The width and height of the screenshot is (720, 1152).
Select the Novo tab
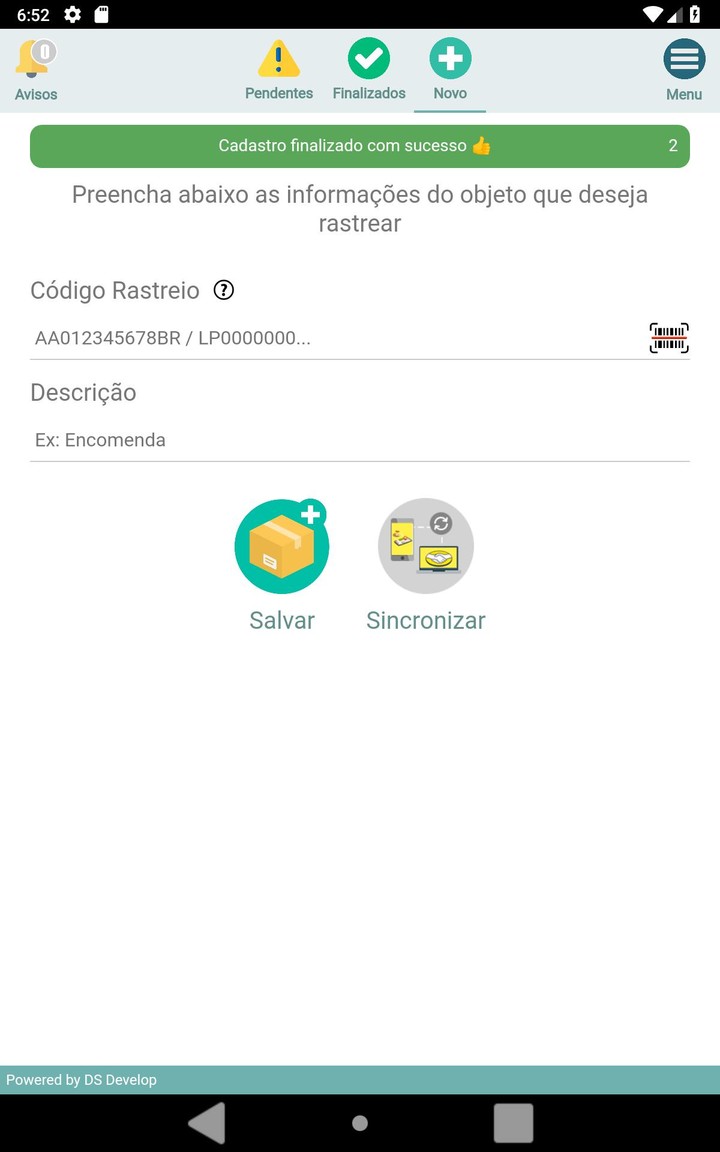[450, 70]
